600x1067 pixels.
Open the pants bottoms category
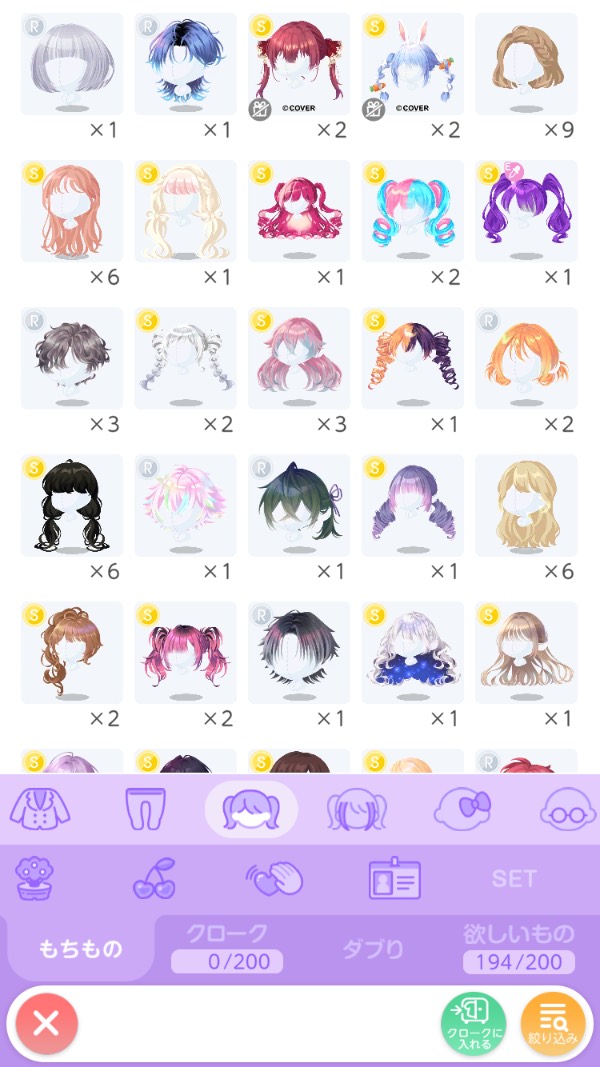[x=144, y=810]
